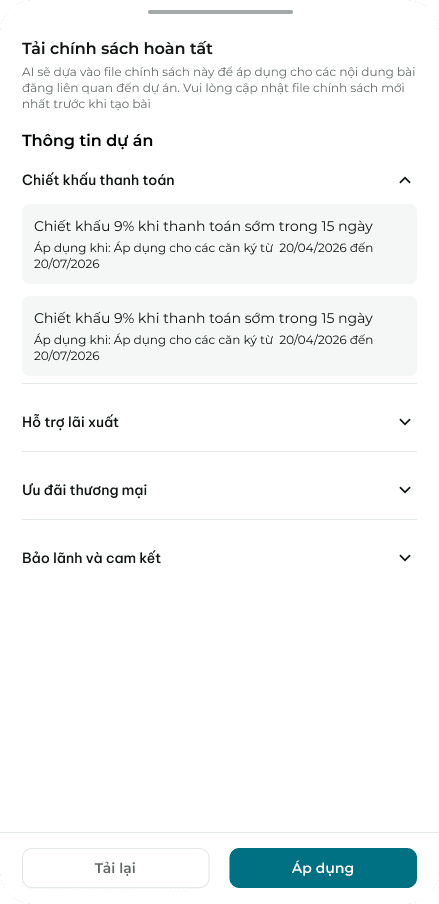This screenshot has width=439, height=904.
Task: Confirm with the Áp dụng button
Action: [x=323, y=868]
